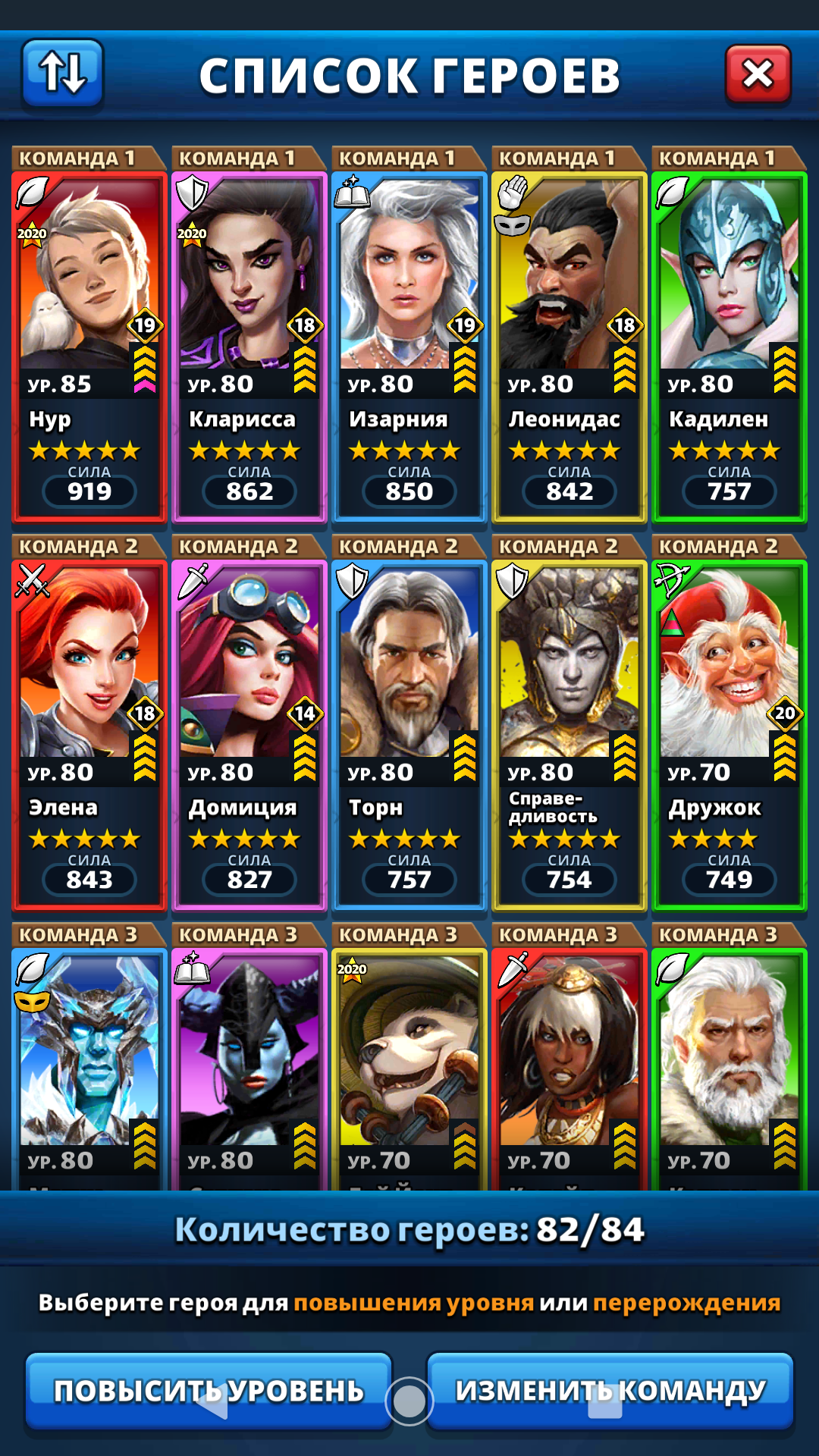Open the hero sort order button
Image resolution: width=819 pixels, height=1456 pixels.
pyautogui.click(x=62, y=74)
